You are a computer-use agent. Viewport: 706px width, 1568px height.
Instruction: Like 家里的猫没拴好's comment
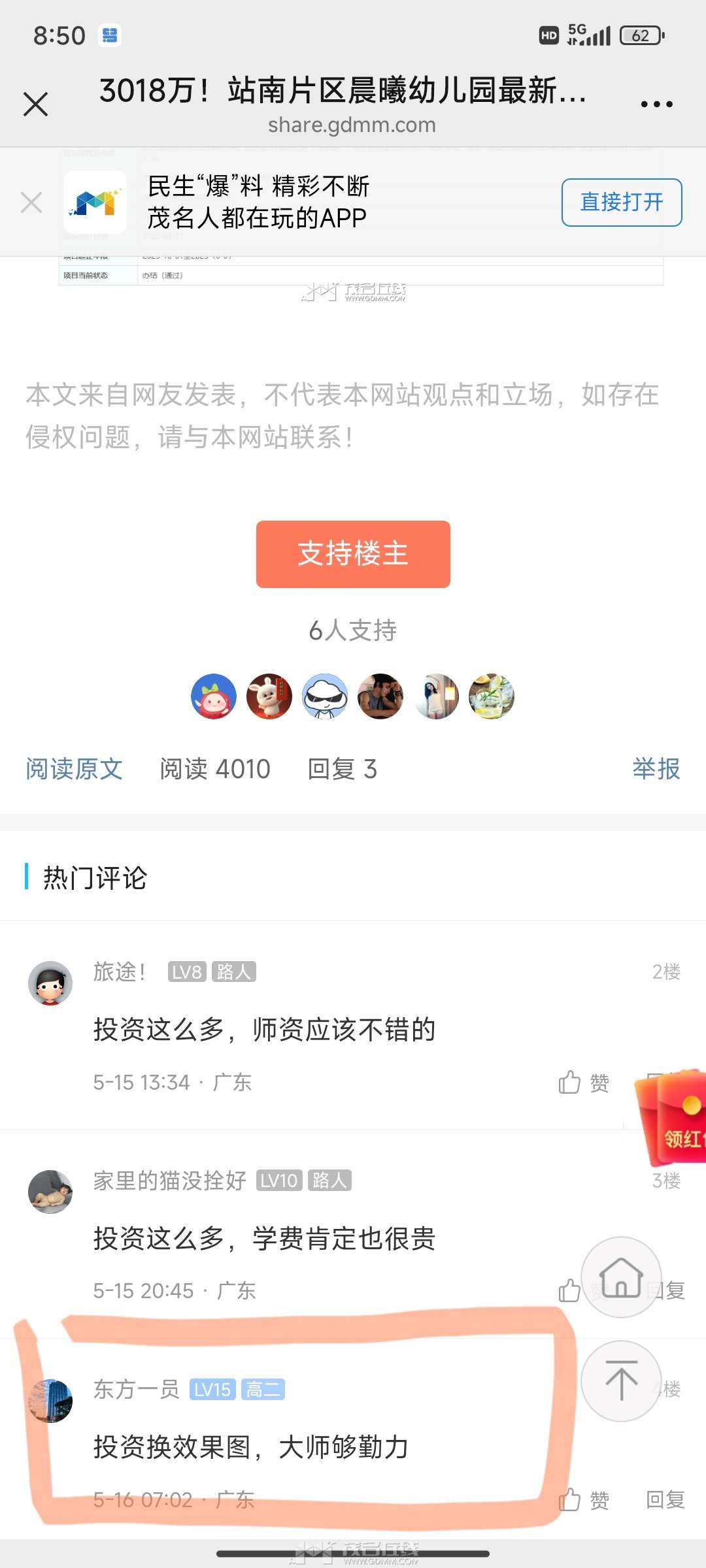(570, 1290)
